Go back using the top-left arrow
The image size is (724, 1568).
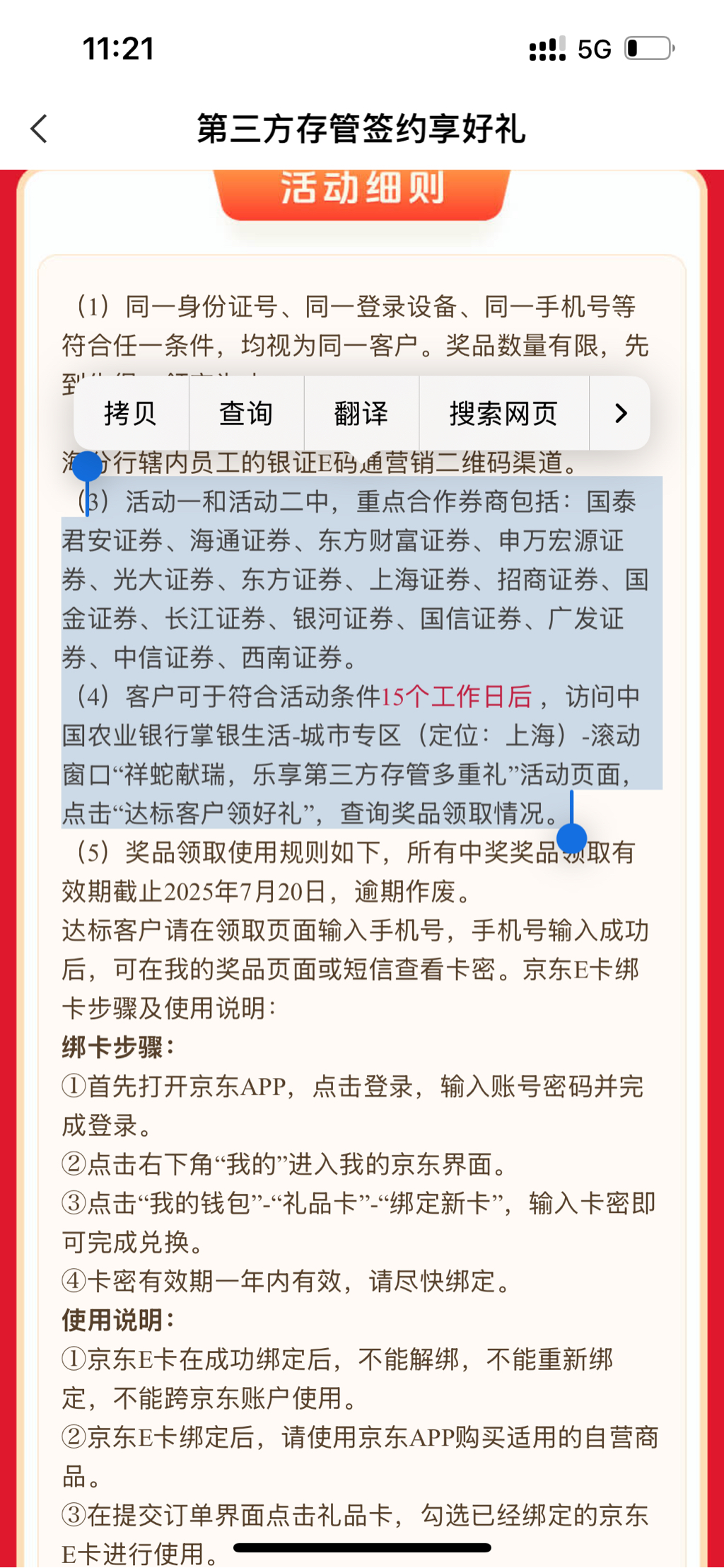coord(40,129)
